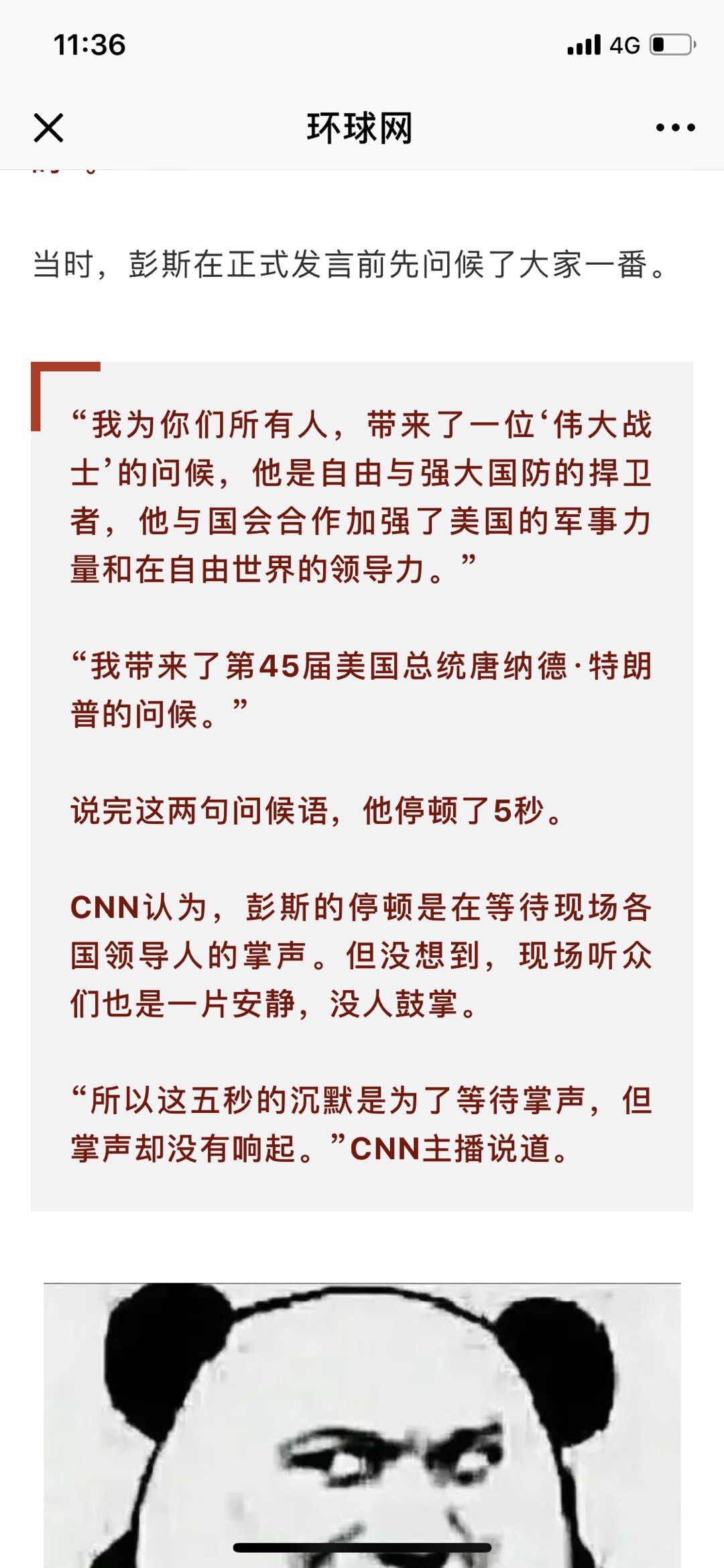
Task: Close the 环球网 article page
Action: click(48, 127)
